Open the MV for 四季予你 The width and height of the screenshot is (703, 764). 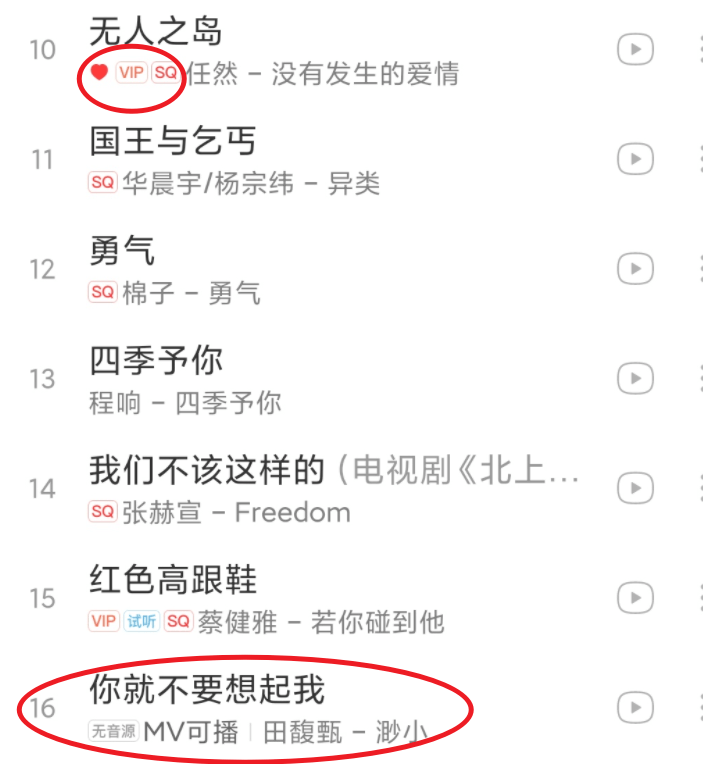[635, 378]
